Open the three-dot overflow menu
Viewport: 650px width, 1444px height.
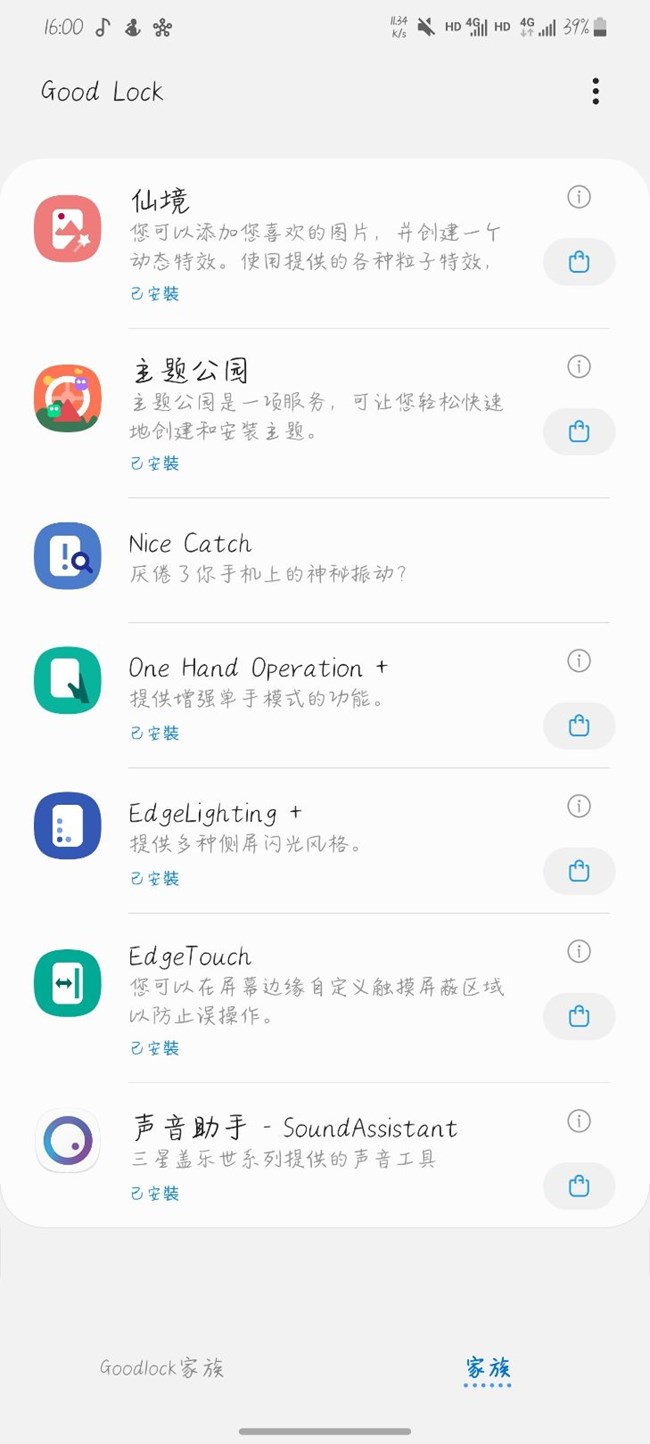coord(595,91)
